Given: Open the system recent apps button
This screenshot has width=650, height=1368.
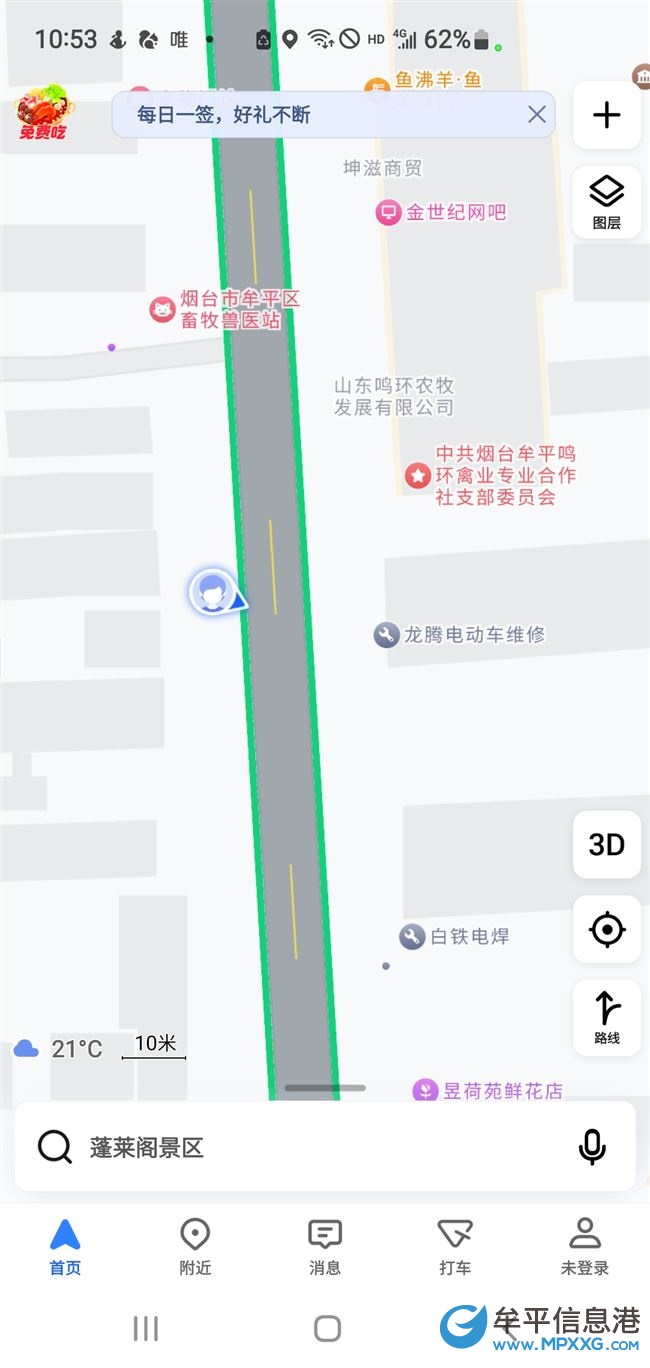Looking at the screenshot, I should 146,1328.
